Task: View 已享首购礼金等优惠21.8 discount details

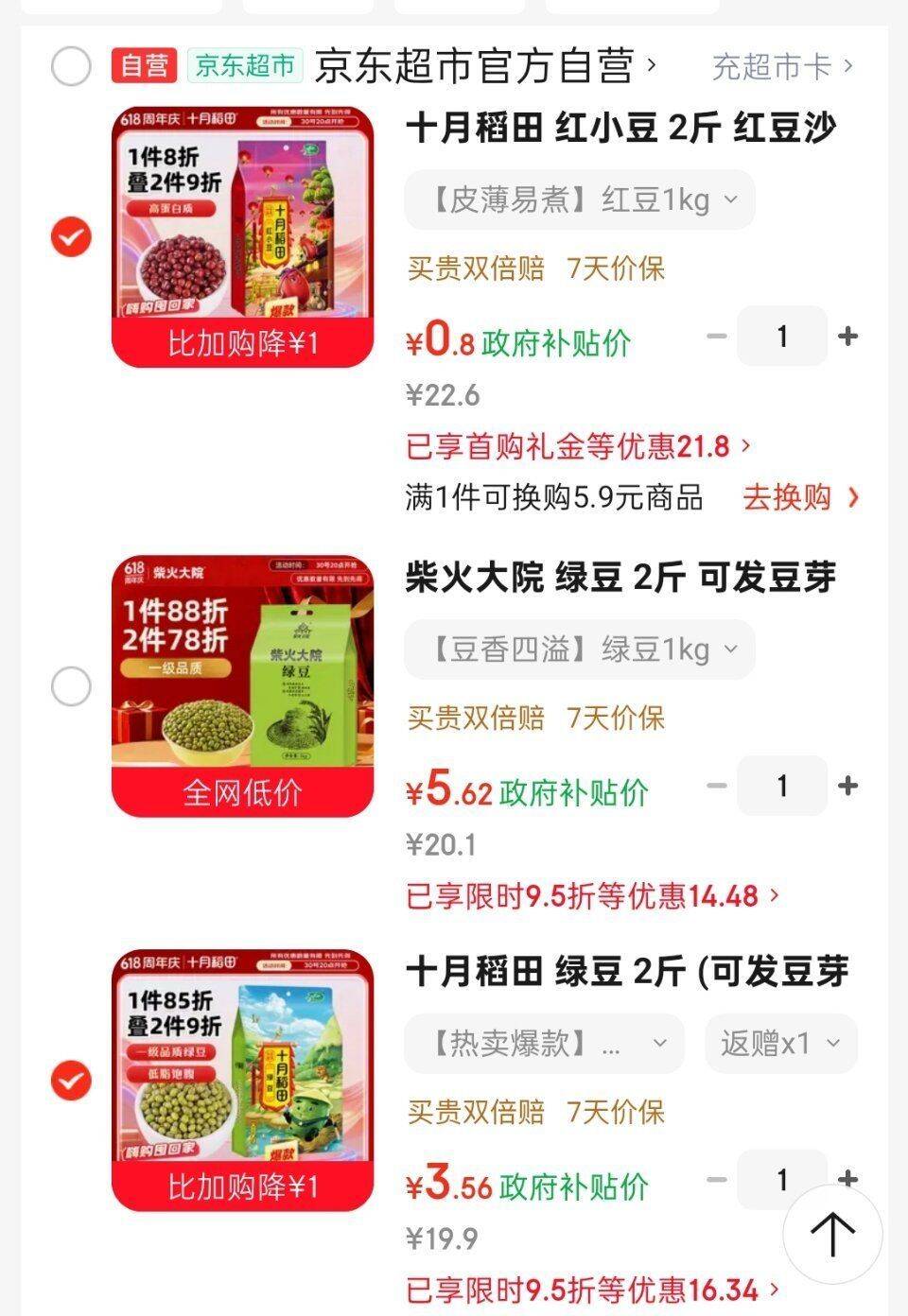Action: 578,445
